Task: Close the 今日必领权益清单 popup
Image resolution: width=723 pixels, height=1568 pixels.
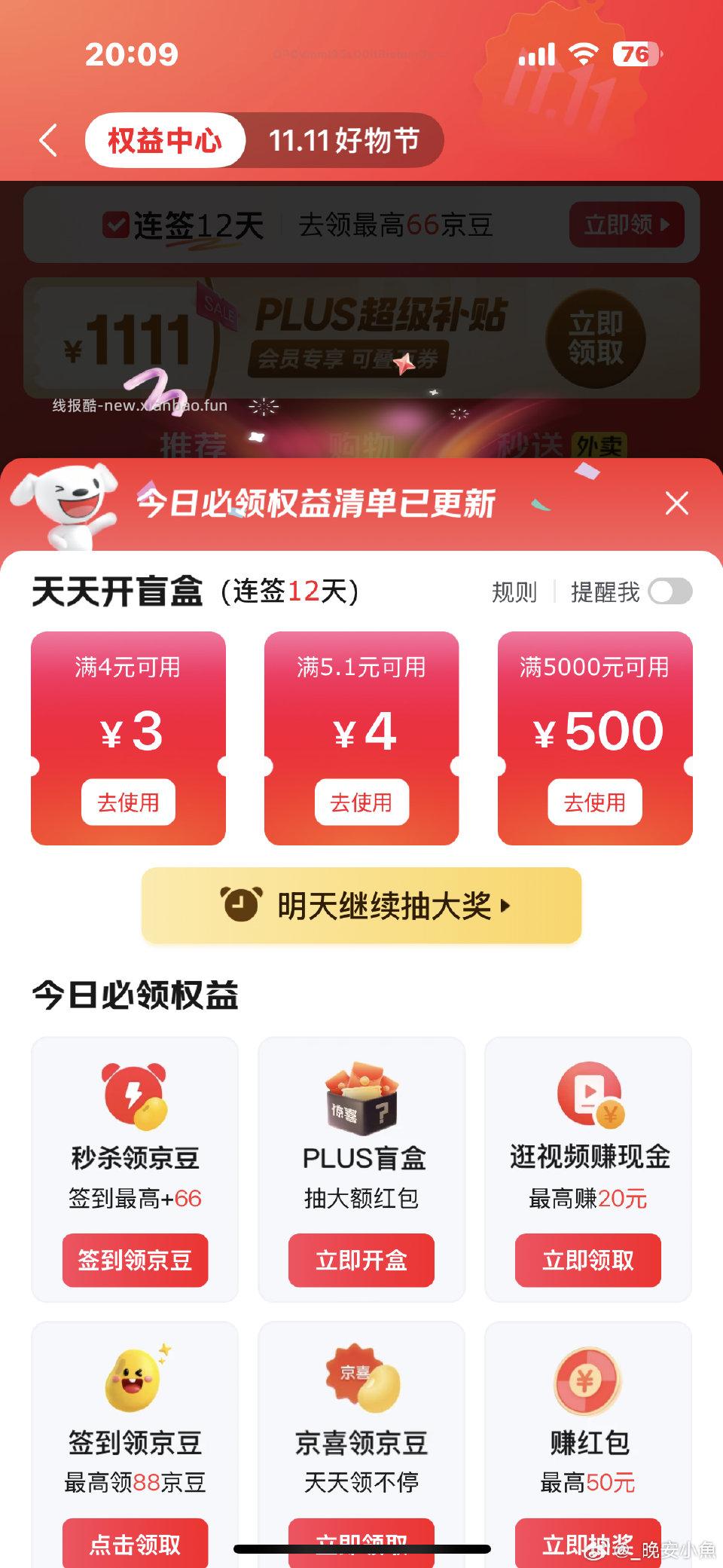Action: 676,502
